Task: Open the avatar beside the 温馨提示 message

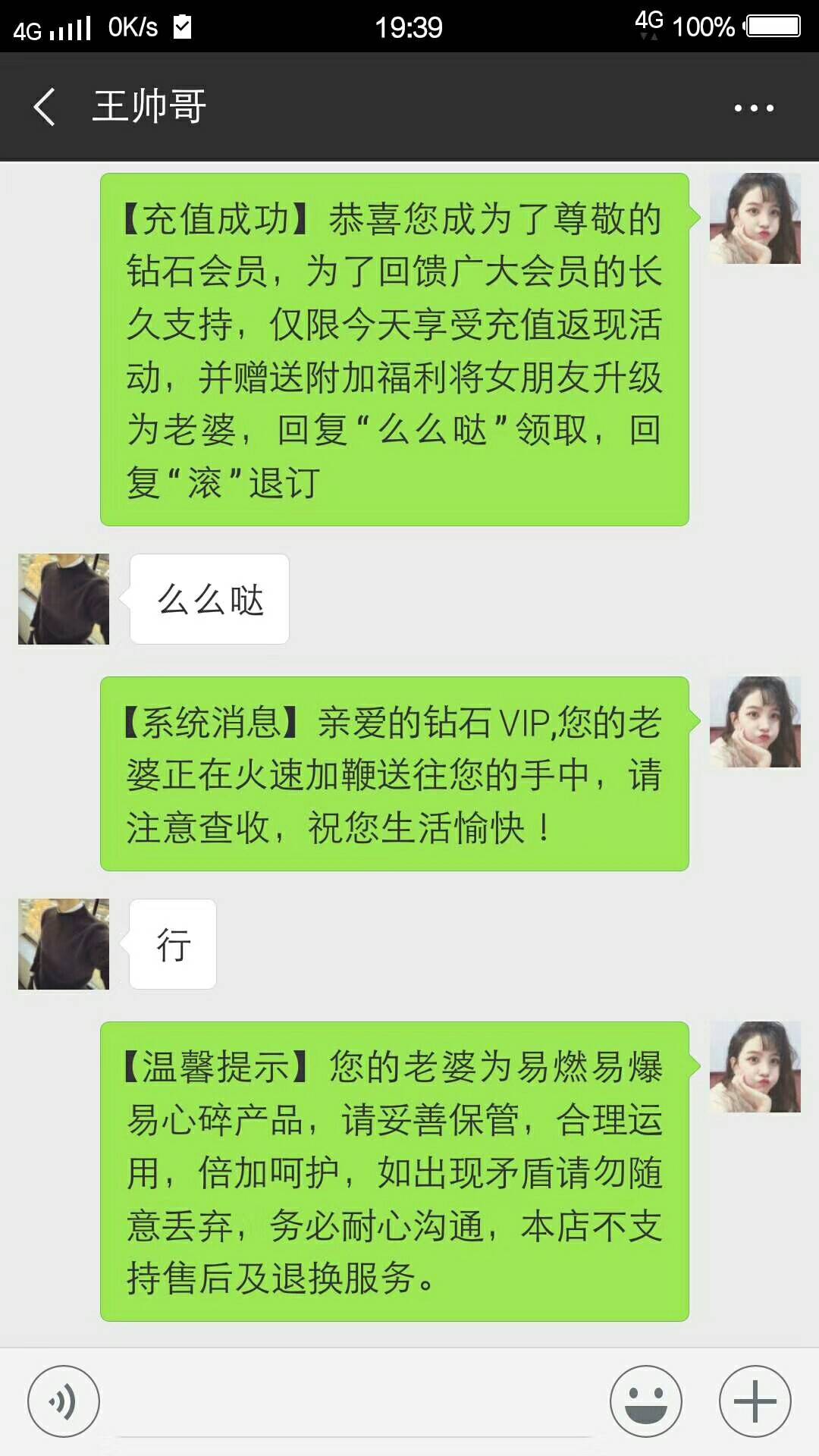Action: 755,1067
